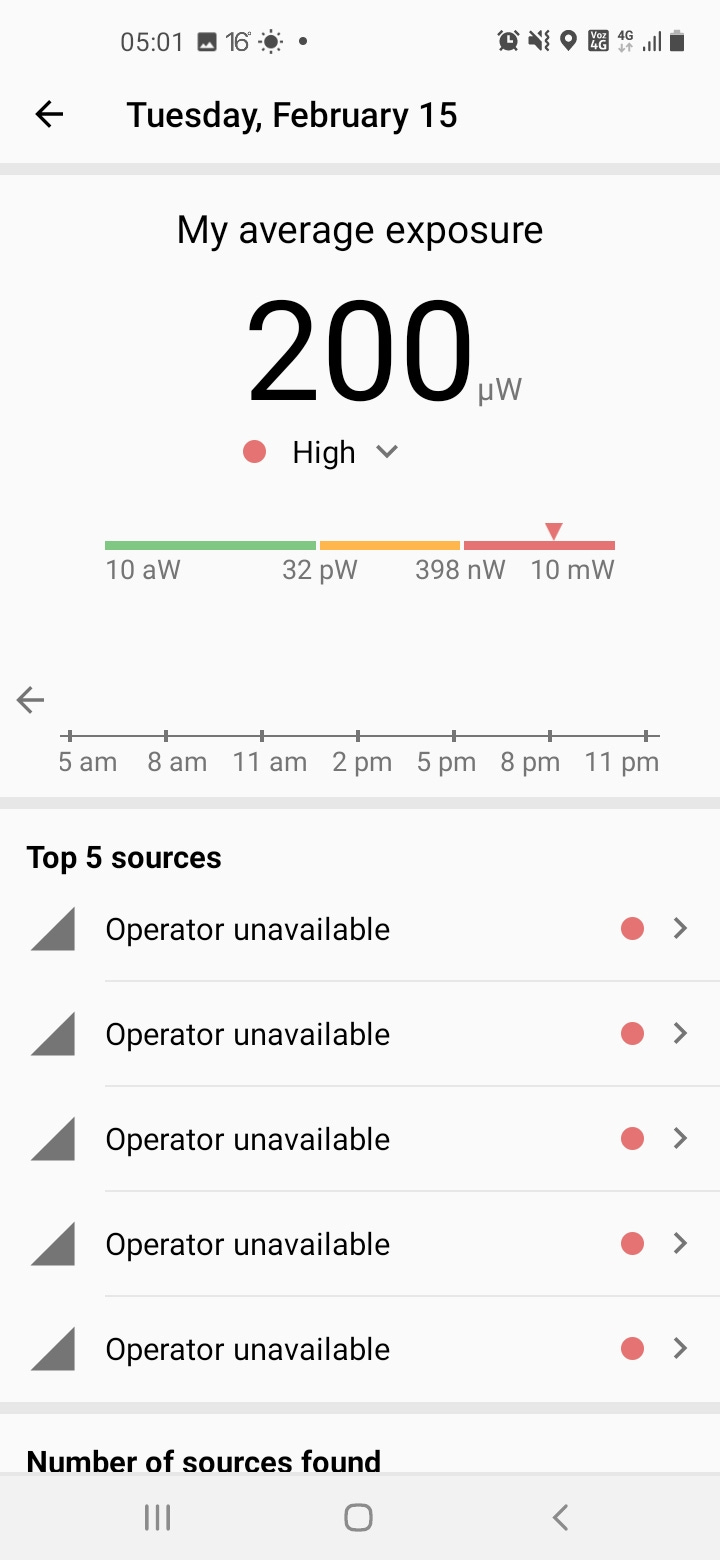
Task: Tap the left arrow above the timeline
Action: (x=31, y=700)
